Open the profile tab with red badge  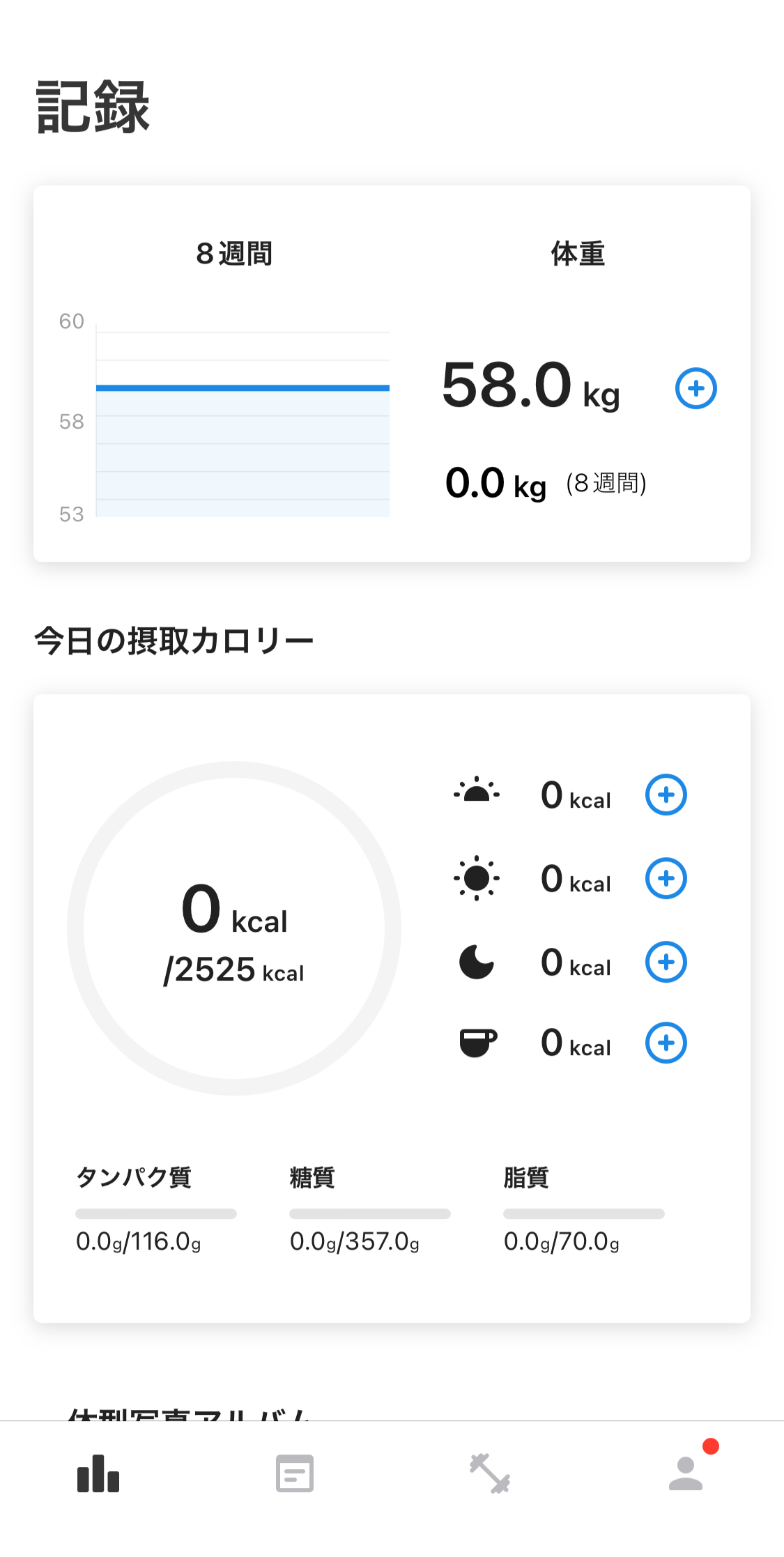coord(686,1472)
